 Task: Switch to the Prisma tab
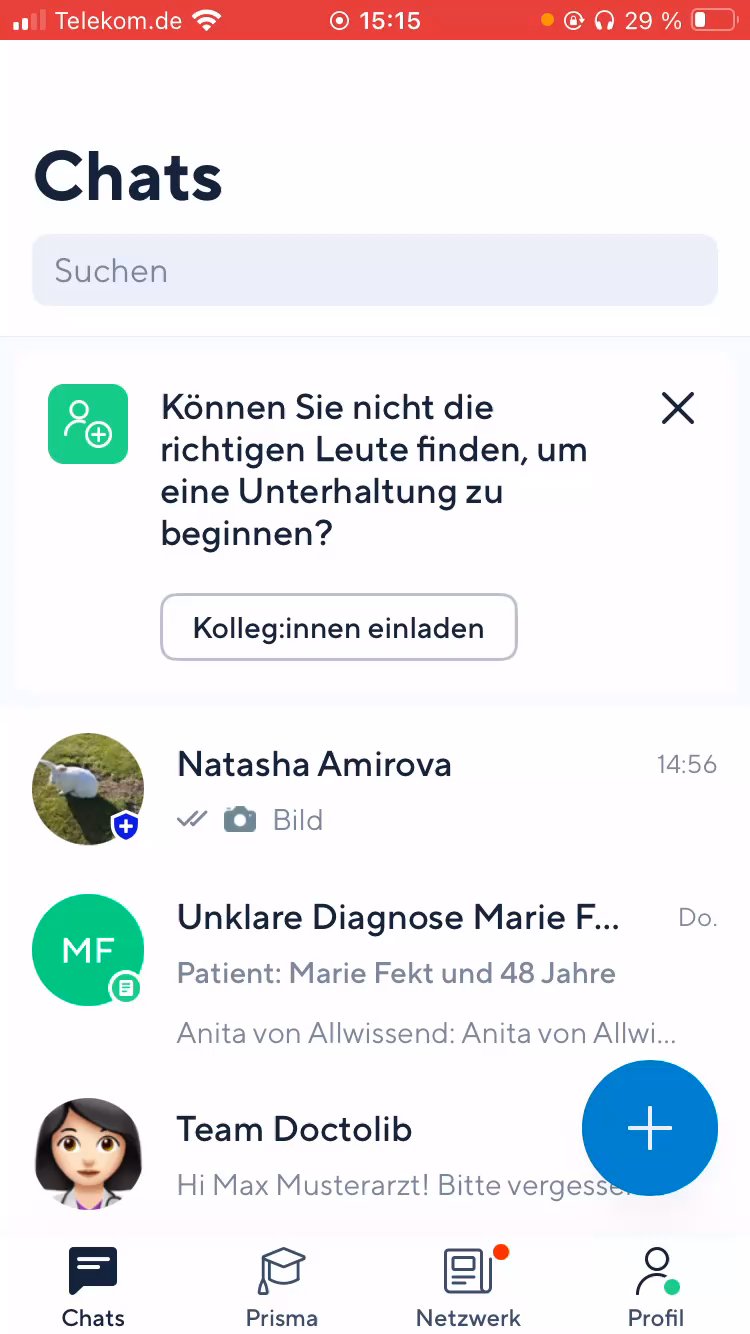coord(281,1287)
